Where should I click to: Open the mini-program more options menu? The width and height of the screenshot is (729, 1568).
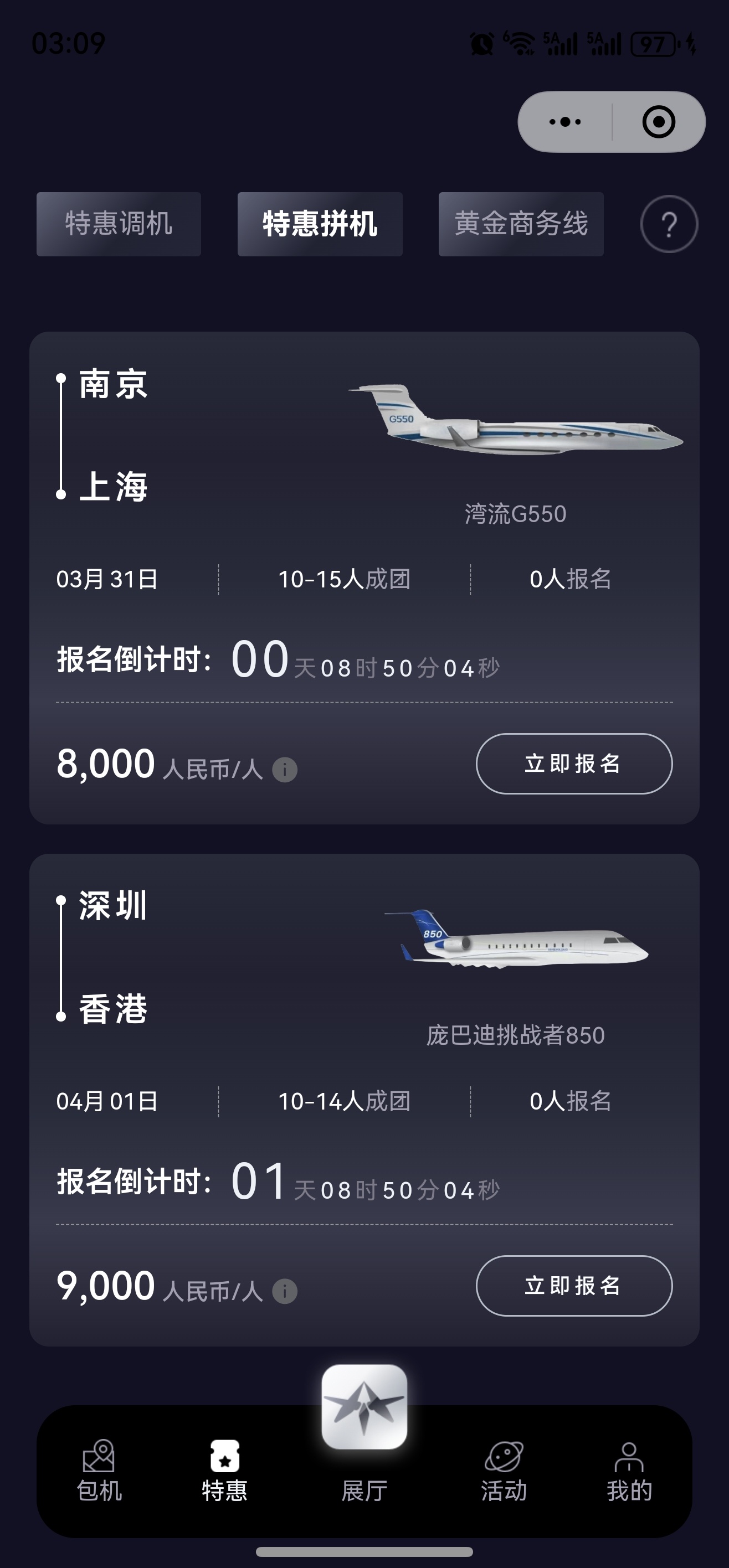564,121
